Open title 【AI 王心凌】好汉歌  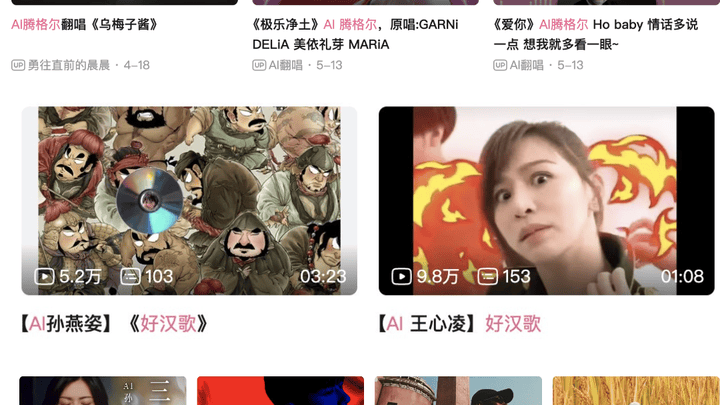point(460,323)
